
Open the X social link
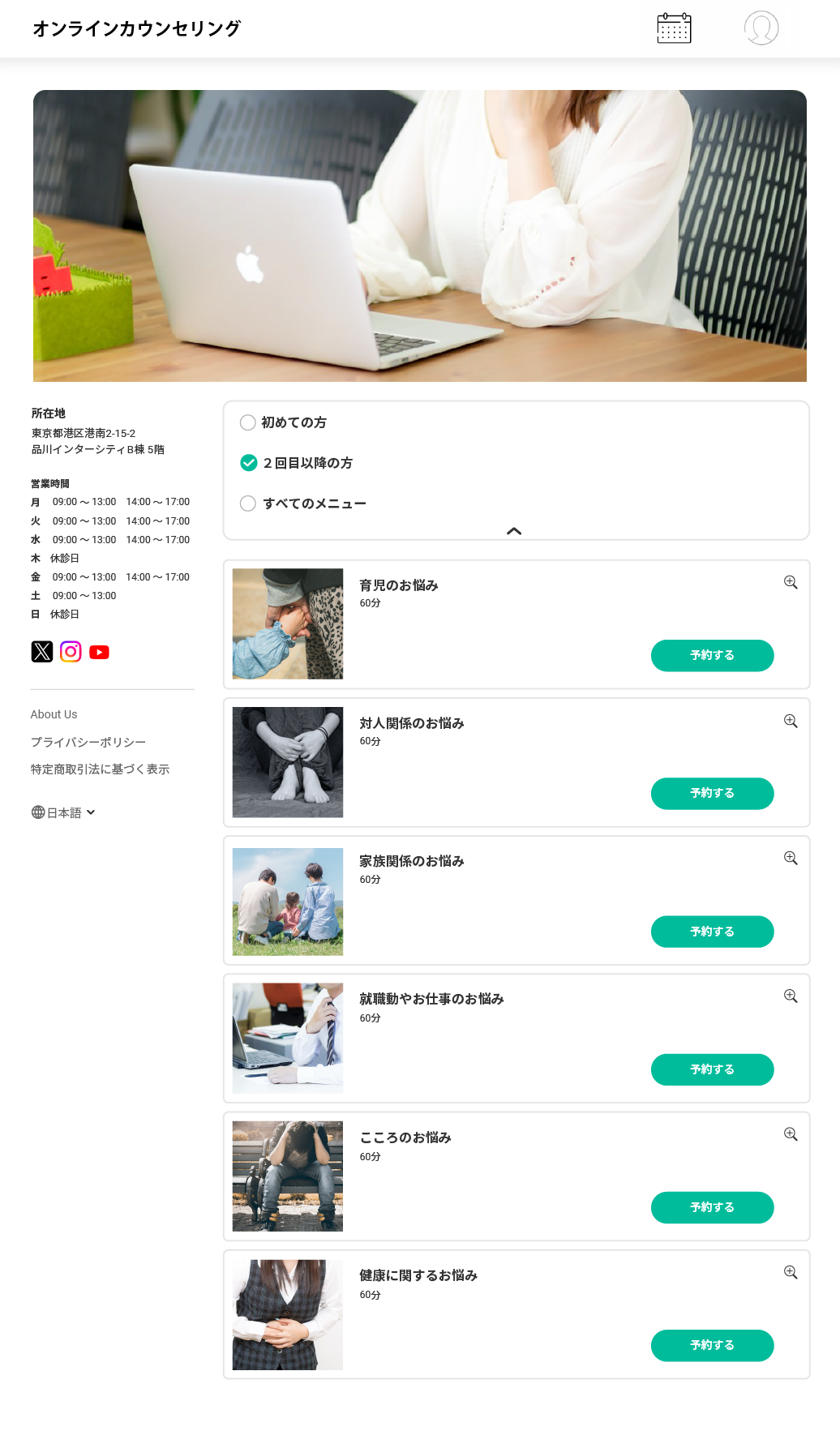point(42,652)
